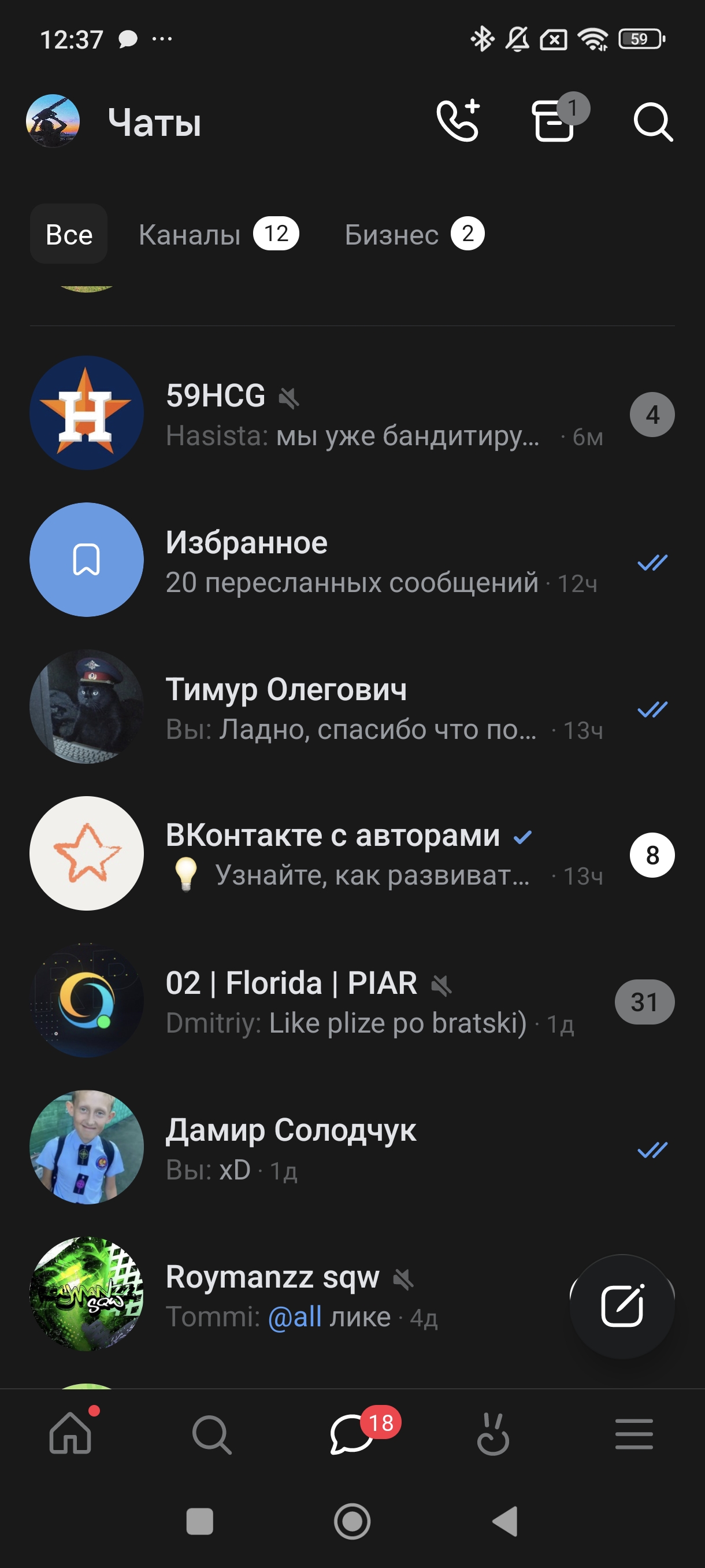Select the Все tab
This screenshot has width=705, height=1568.
pos(69,234)
